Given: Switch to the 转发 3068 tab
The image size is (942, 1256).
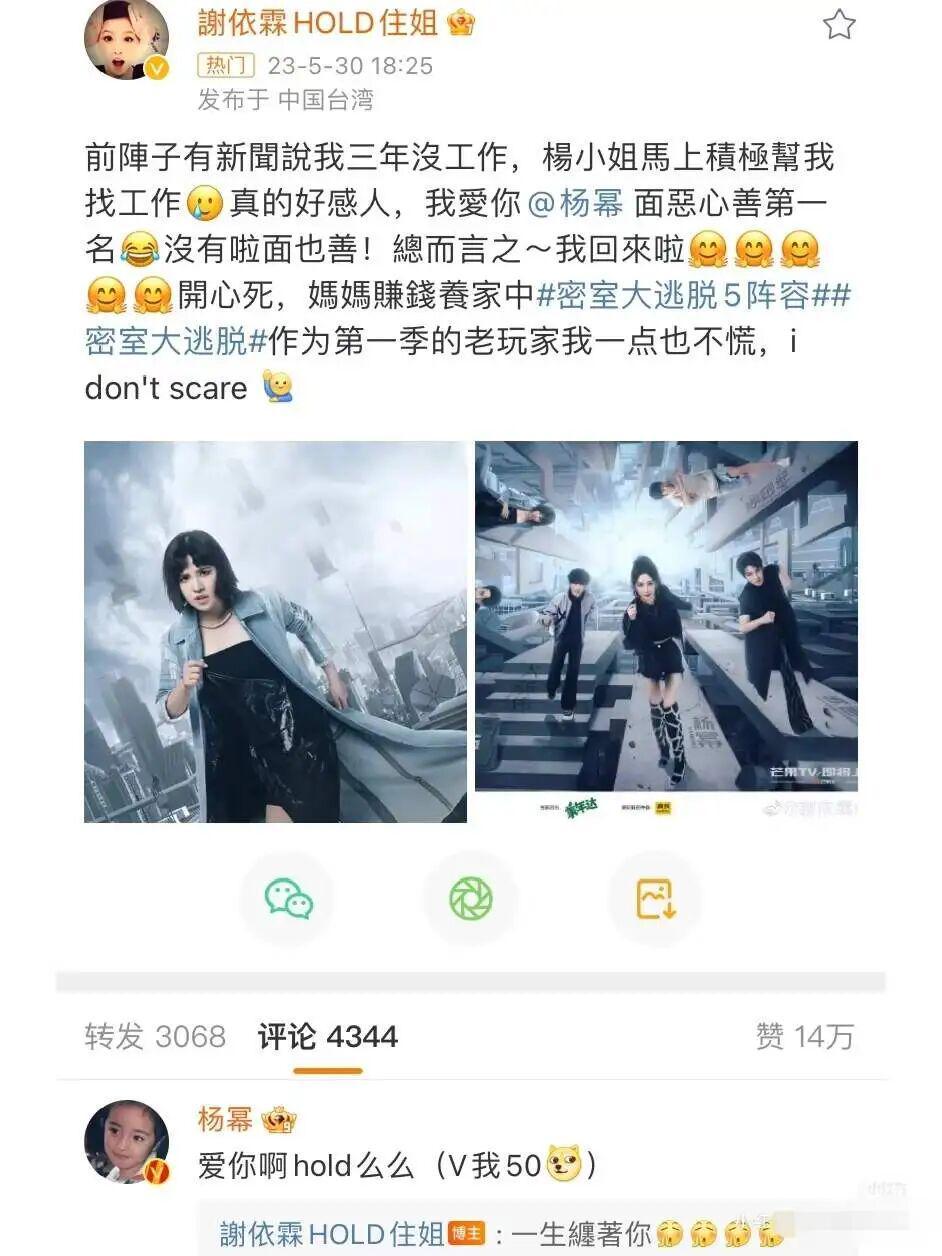Looking at the screenshot, I should coord(155,1036).
